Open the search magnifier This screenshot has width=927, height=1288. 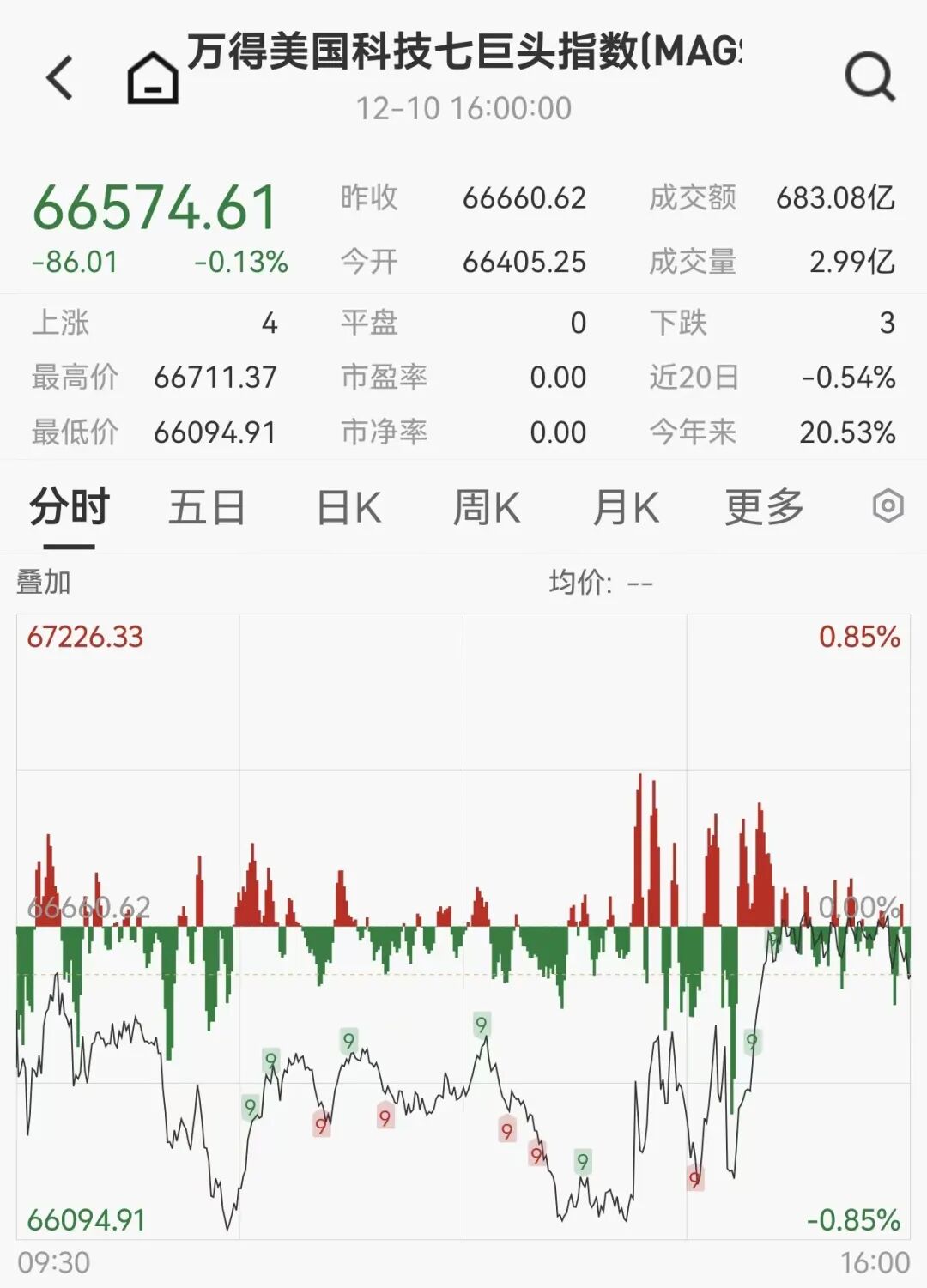pyautogui.click(x=870, y=77)
